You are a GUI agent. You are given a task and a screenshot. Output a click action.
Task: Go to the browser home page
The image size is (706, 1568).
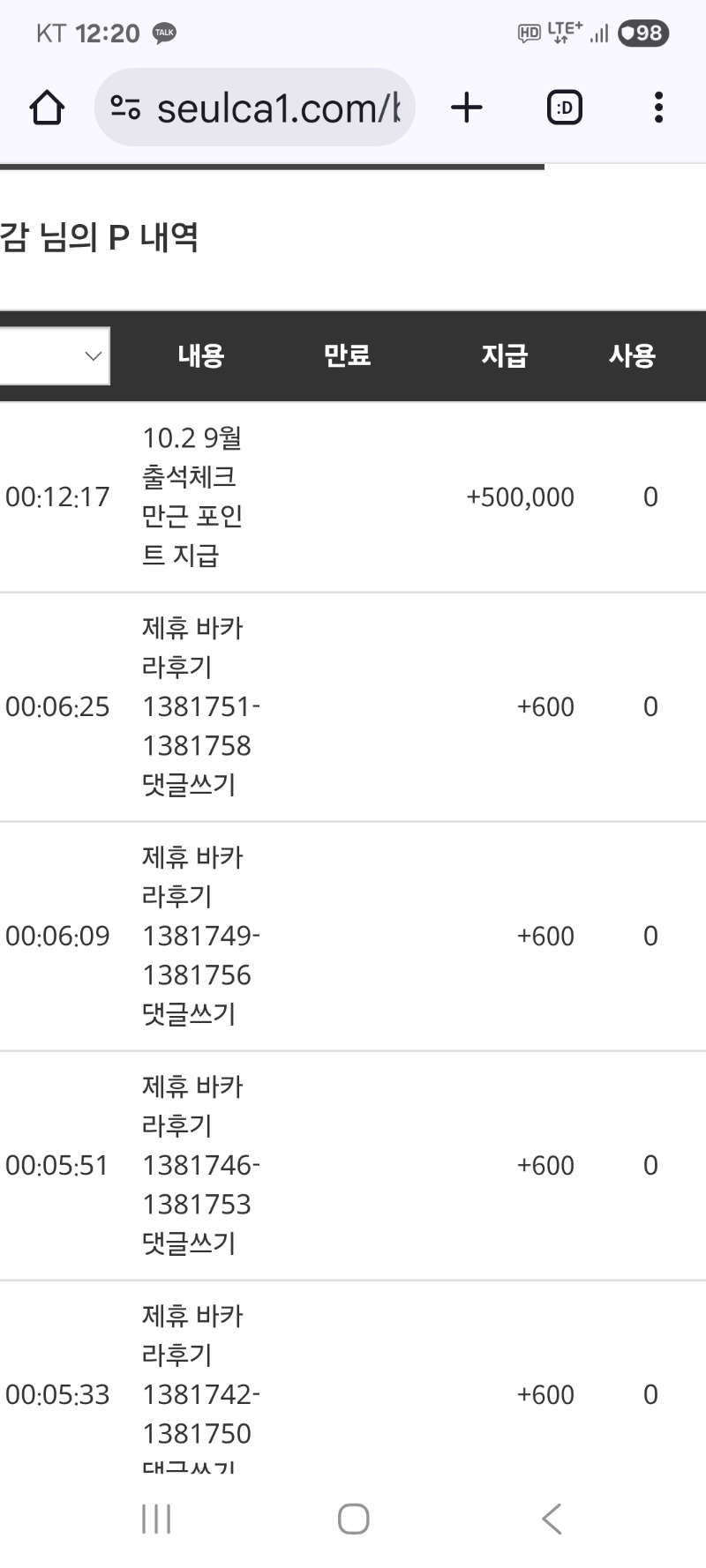[47, 108]
